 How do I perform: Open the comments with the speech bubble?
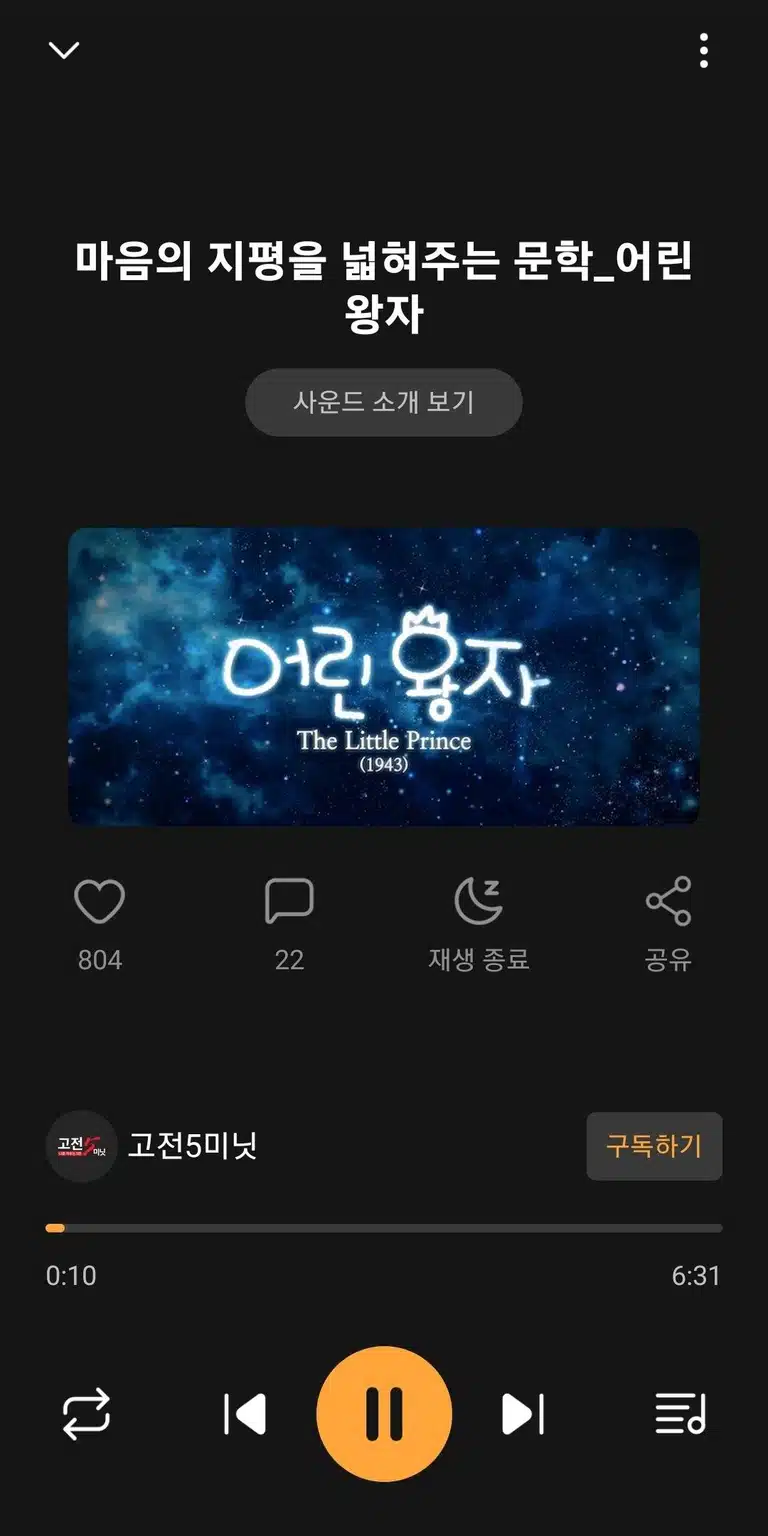[289, 901]
